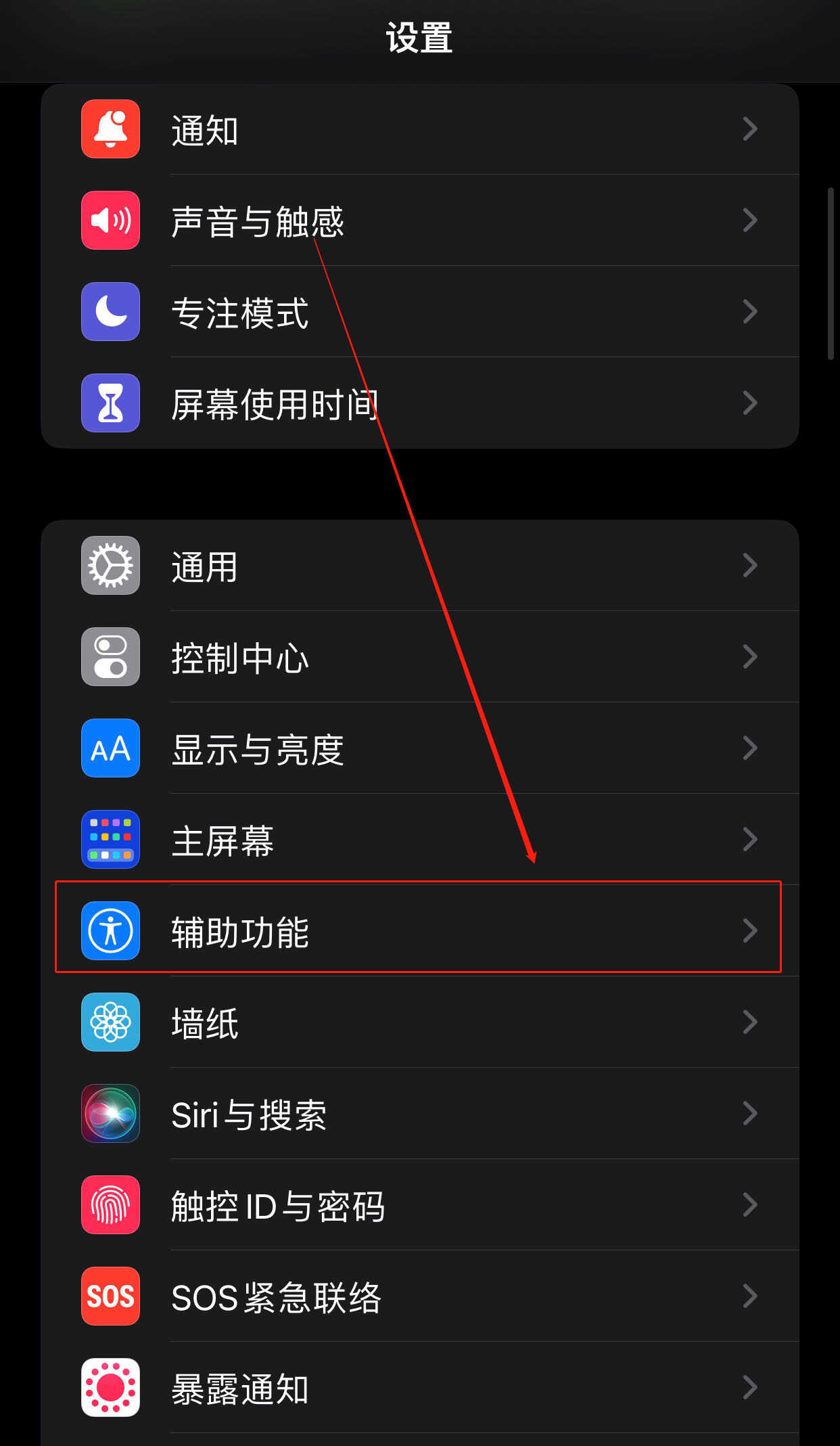Open 通用 settings

point(419,566)
